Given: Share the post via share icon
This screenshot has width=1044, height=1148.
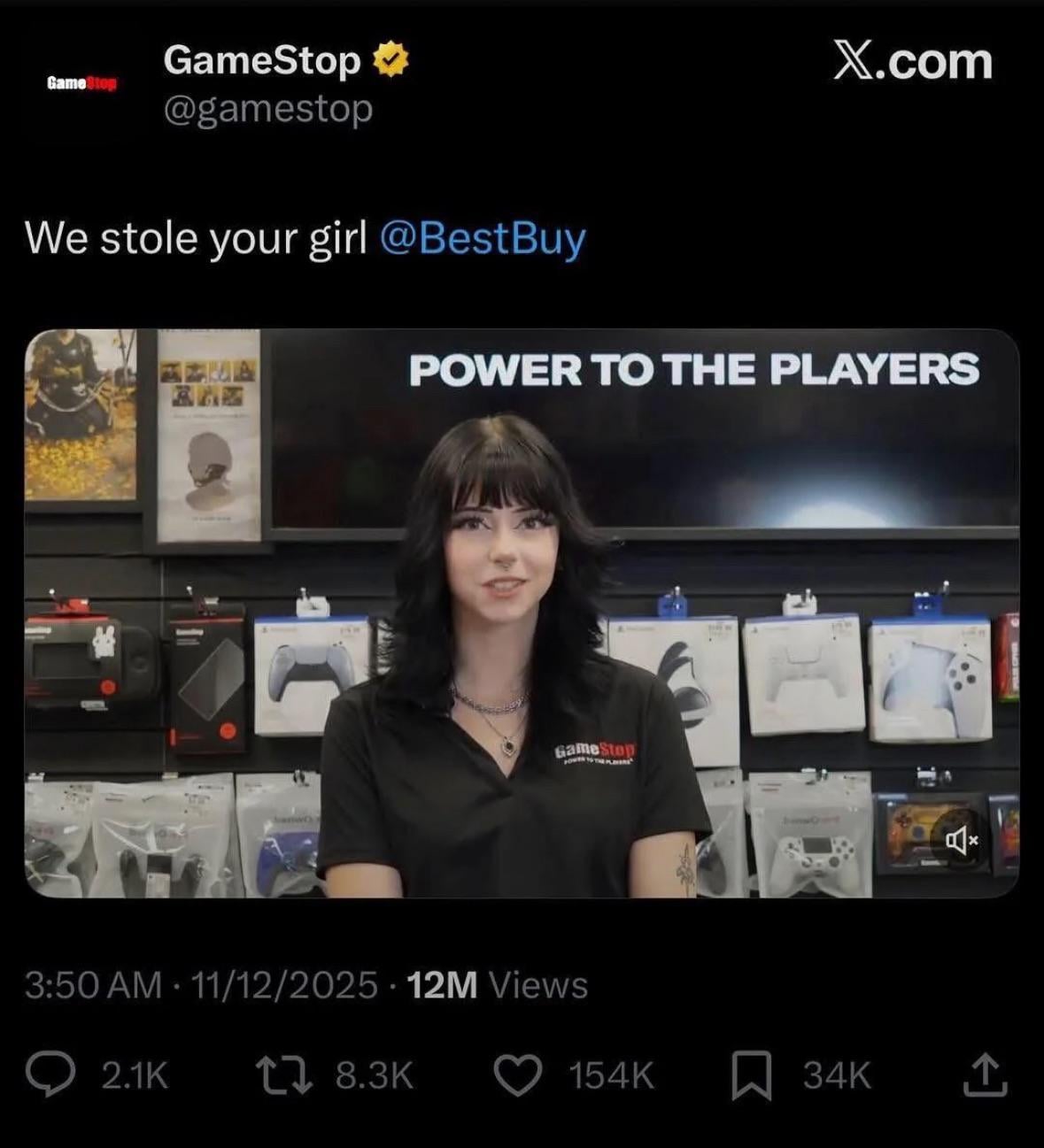Looking at the screenshot, I should pos(986,1075).
